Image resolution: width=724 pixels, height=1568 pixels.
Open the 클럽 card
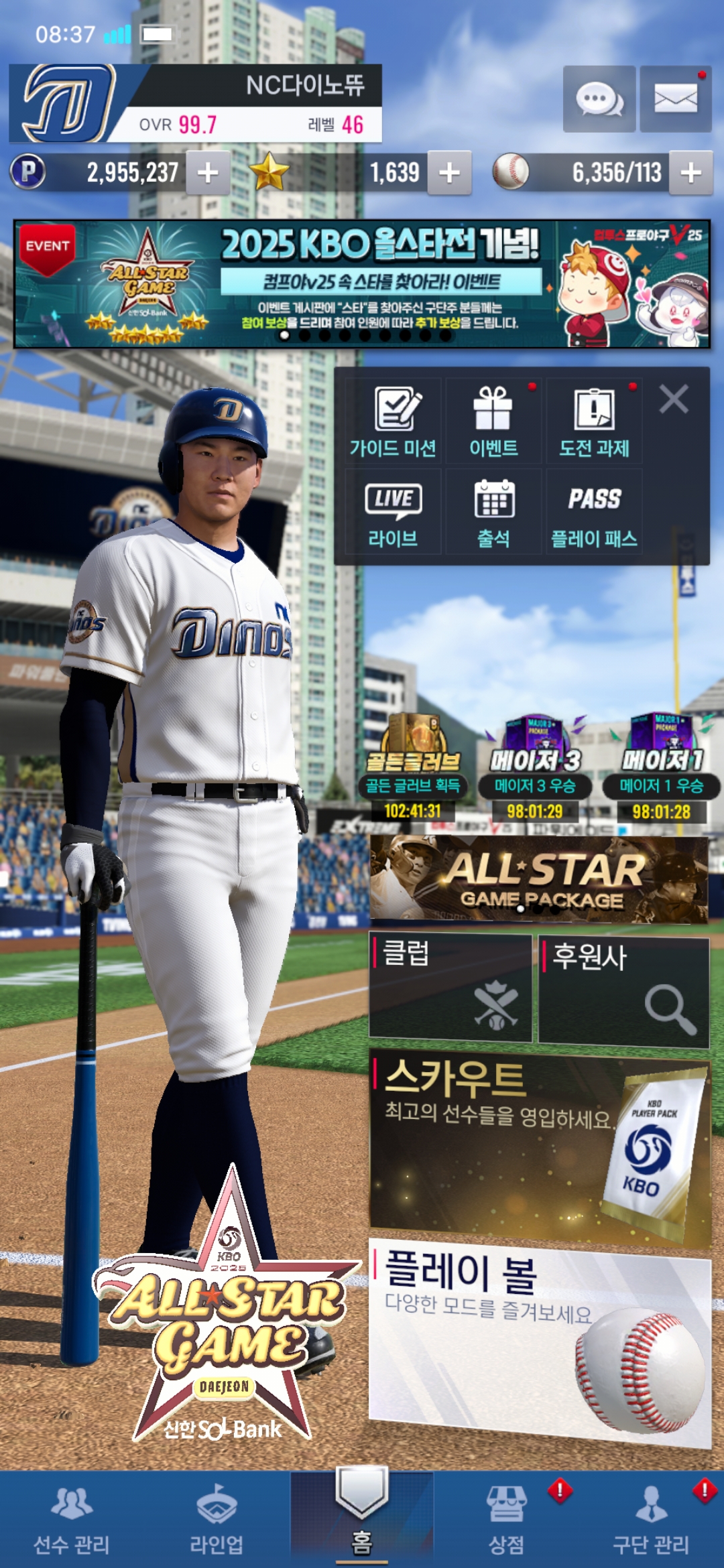[450, 988]
